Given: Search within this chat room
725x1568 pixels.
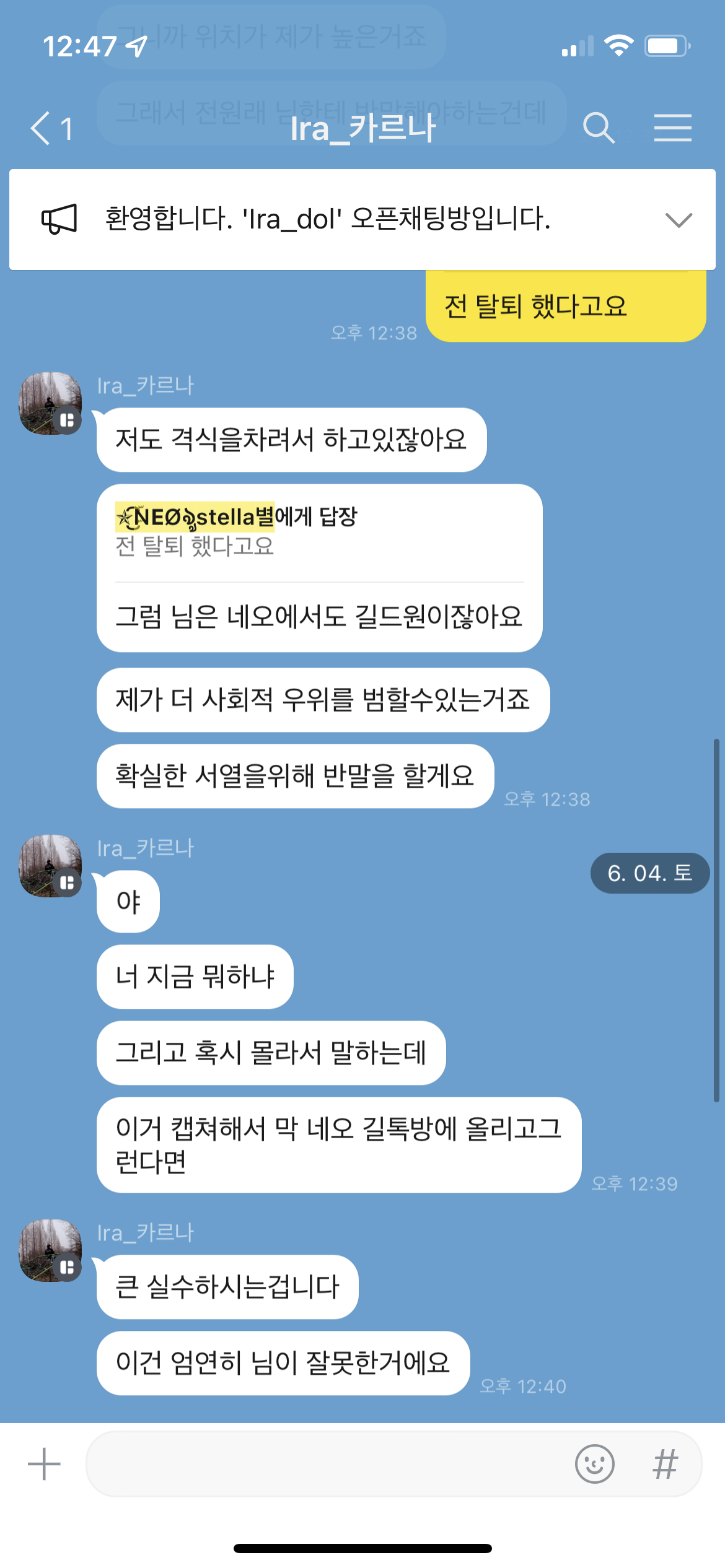Looking at the screenshot, I should [598, 128].
